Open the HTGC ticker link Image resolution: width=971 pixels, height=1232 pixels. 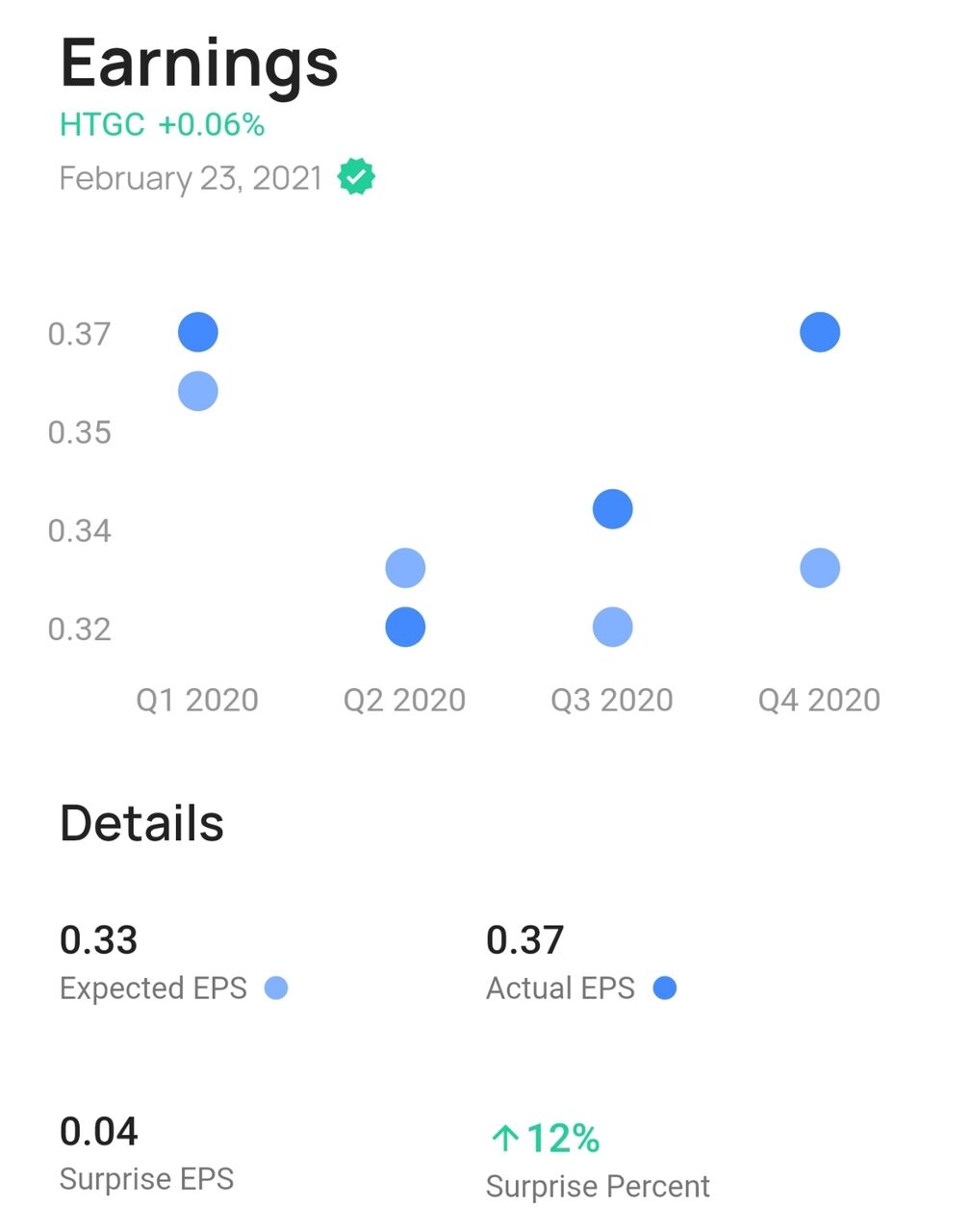pos(102,124)
